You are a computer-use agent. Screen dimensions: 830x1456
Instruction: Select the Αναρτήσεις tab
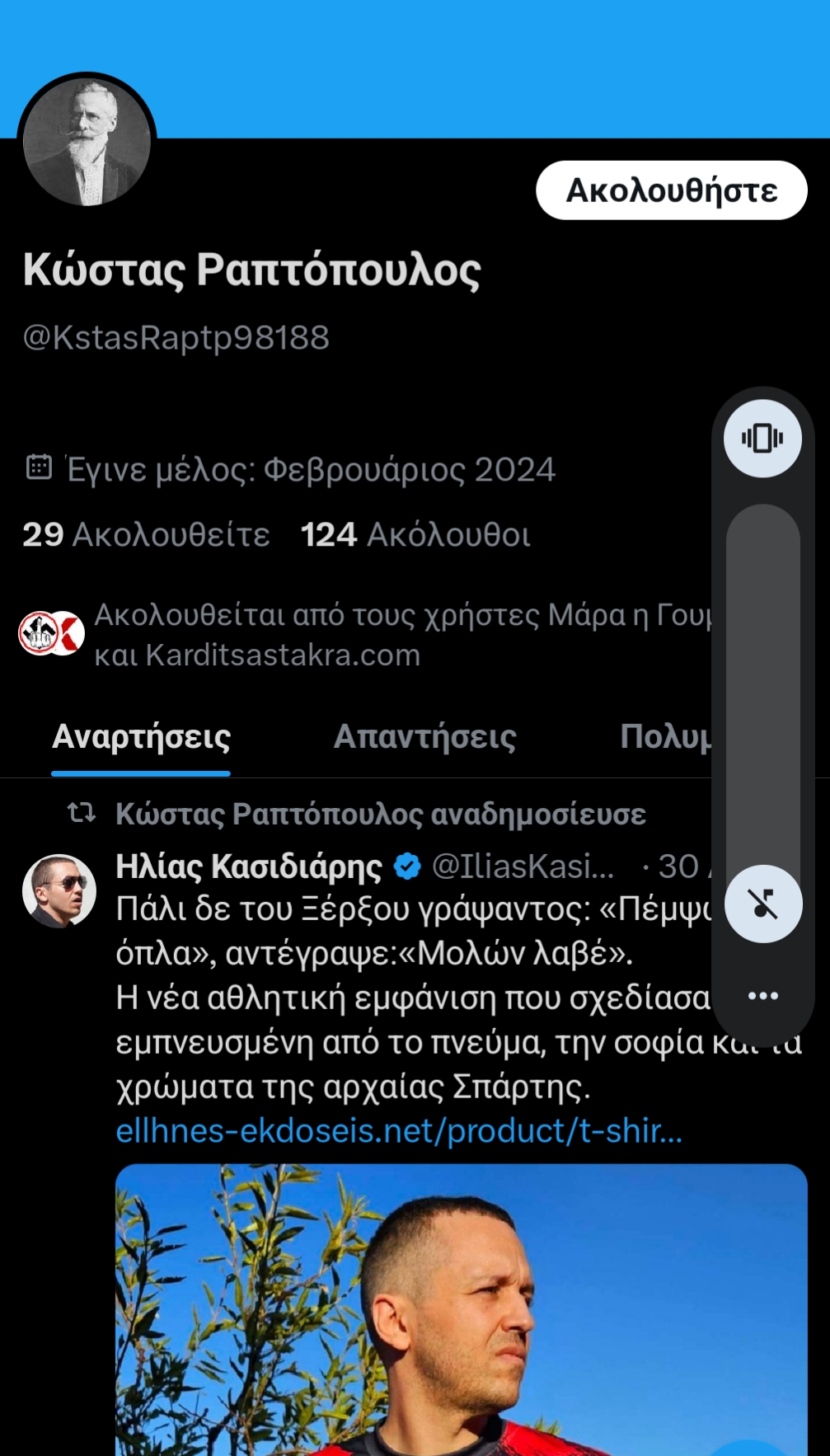pos(141,737)
